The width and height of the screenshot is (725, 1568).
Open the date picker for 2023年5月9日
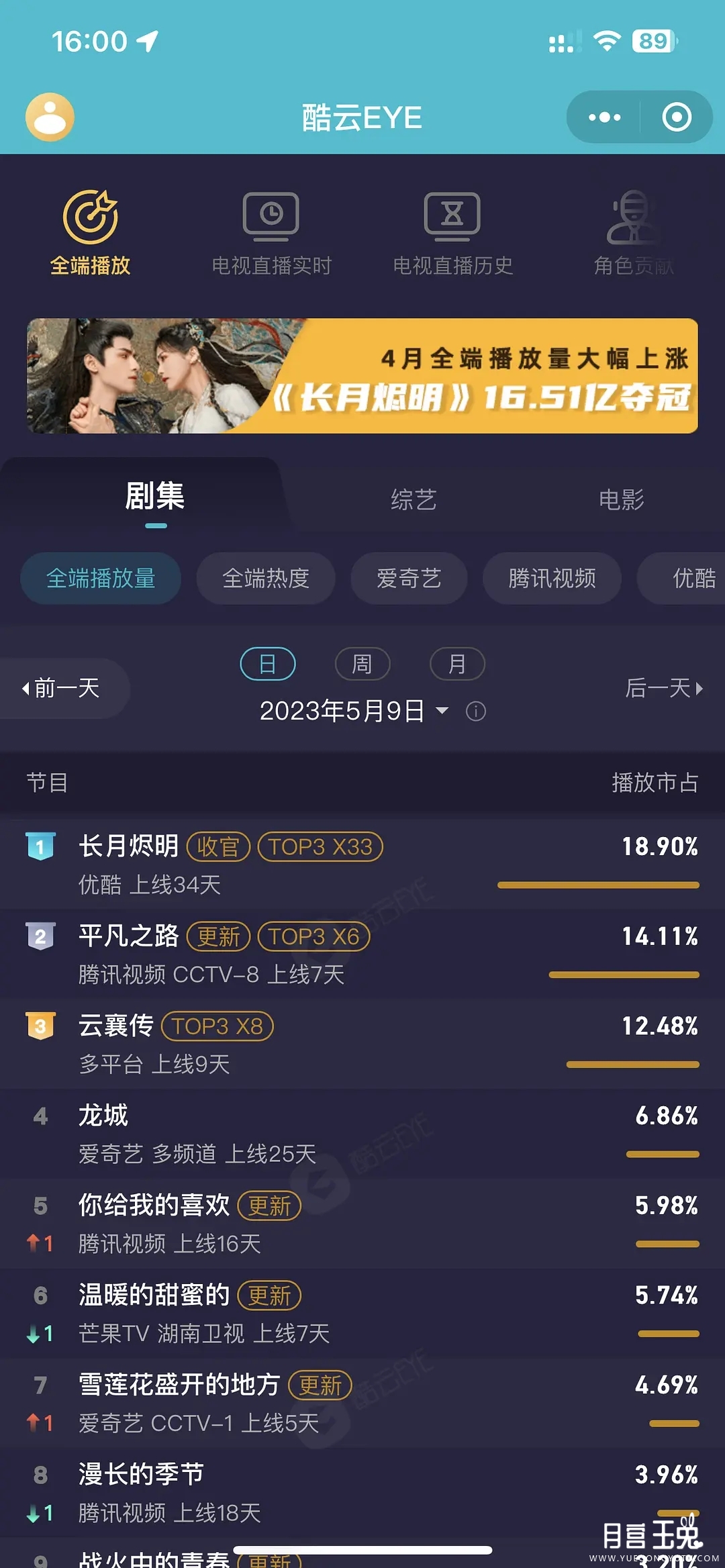tap(352, 711)
